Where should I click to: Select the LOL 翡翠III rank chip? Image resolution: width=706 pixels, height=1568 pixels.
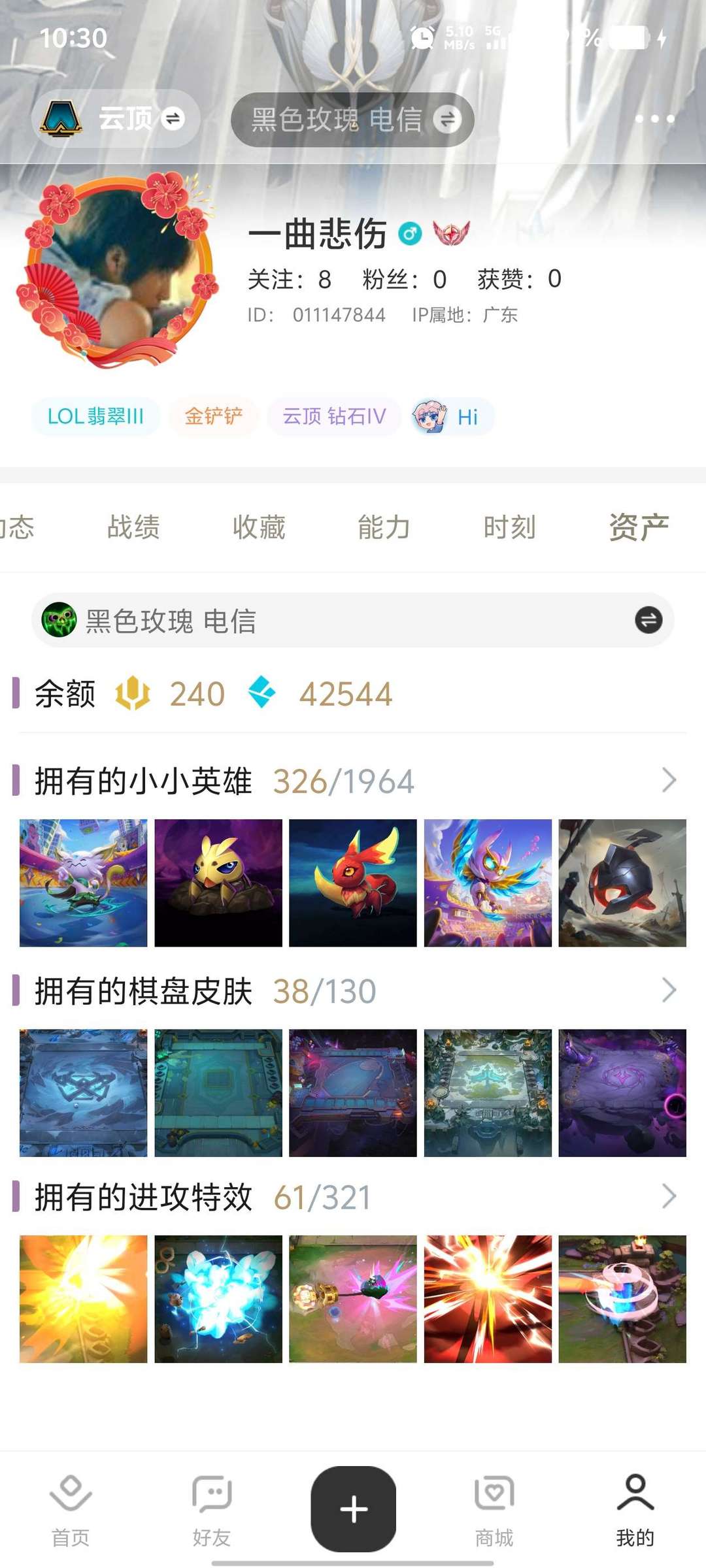[x=95, y=416]
